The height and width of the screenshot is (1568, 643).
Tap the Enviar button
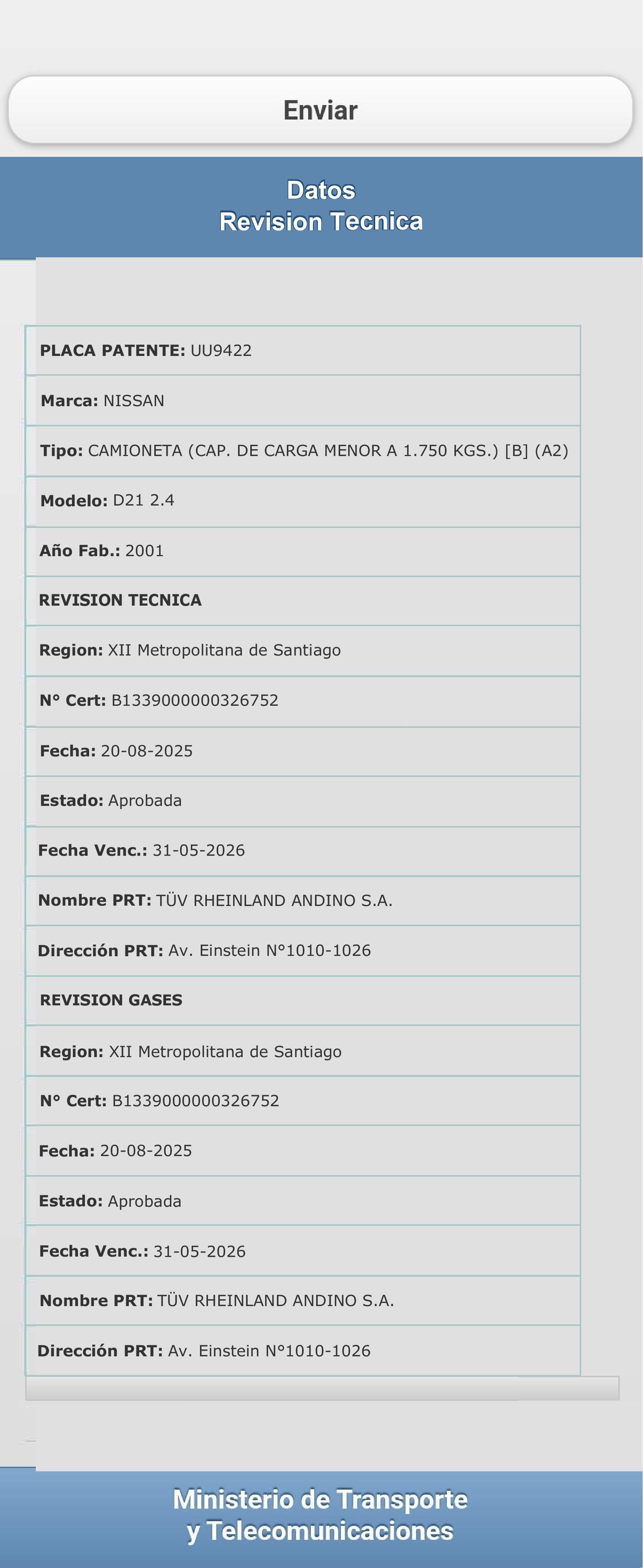coord(320,110)
